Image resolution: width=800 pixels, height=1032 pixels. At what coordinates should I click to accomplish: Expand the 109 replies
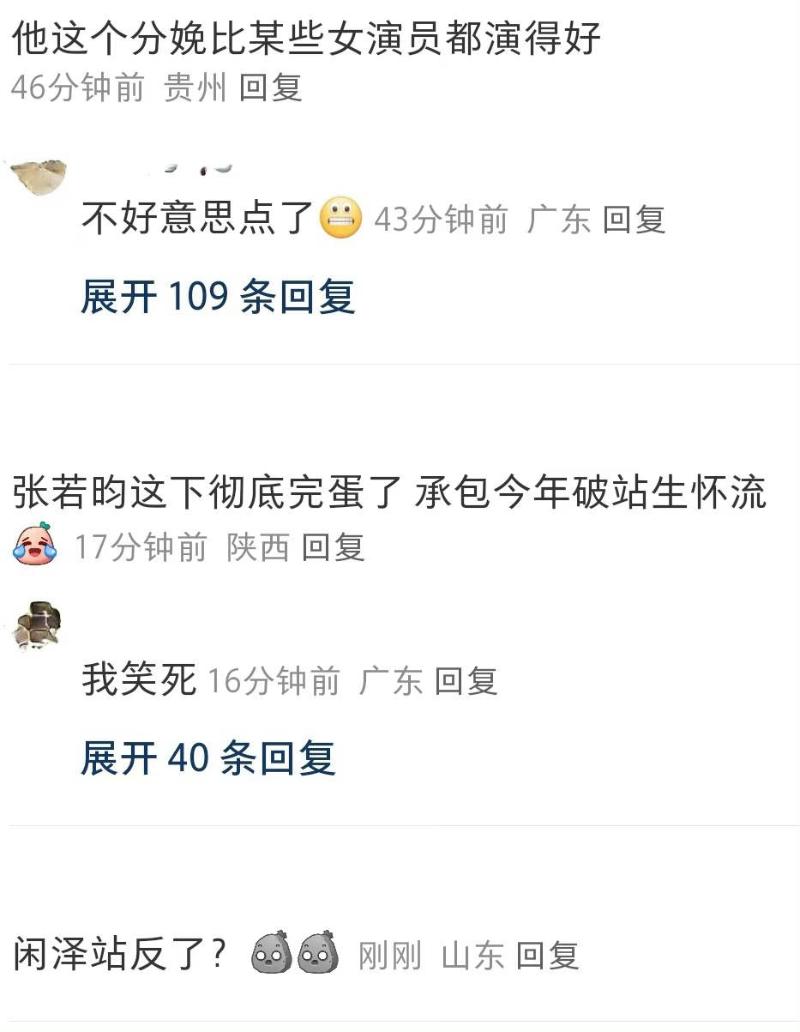(x=217, y=297)
